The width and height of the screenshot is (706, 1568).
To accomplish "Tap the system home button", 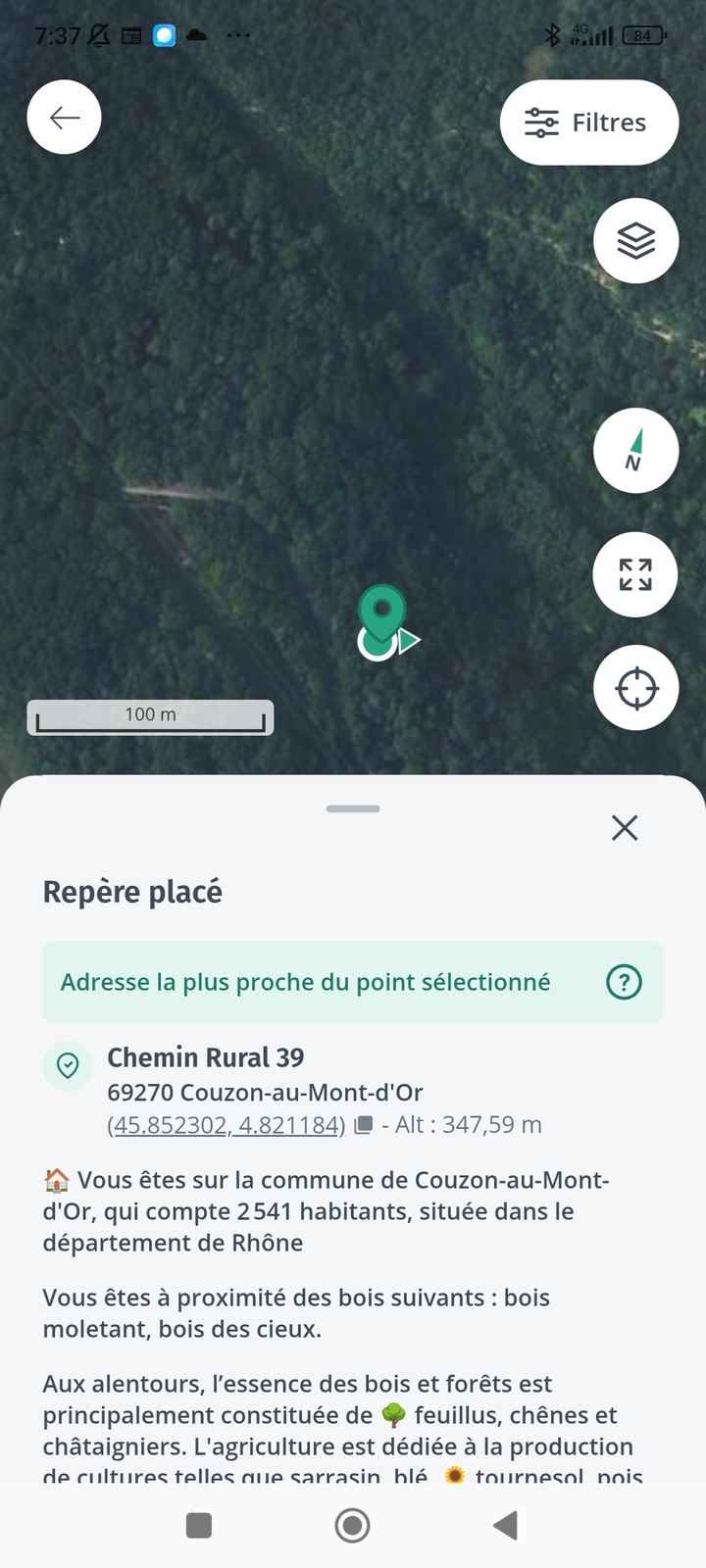I will click(353, 1525).
